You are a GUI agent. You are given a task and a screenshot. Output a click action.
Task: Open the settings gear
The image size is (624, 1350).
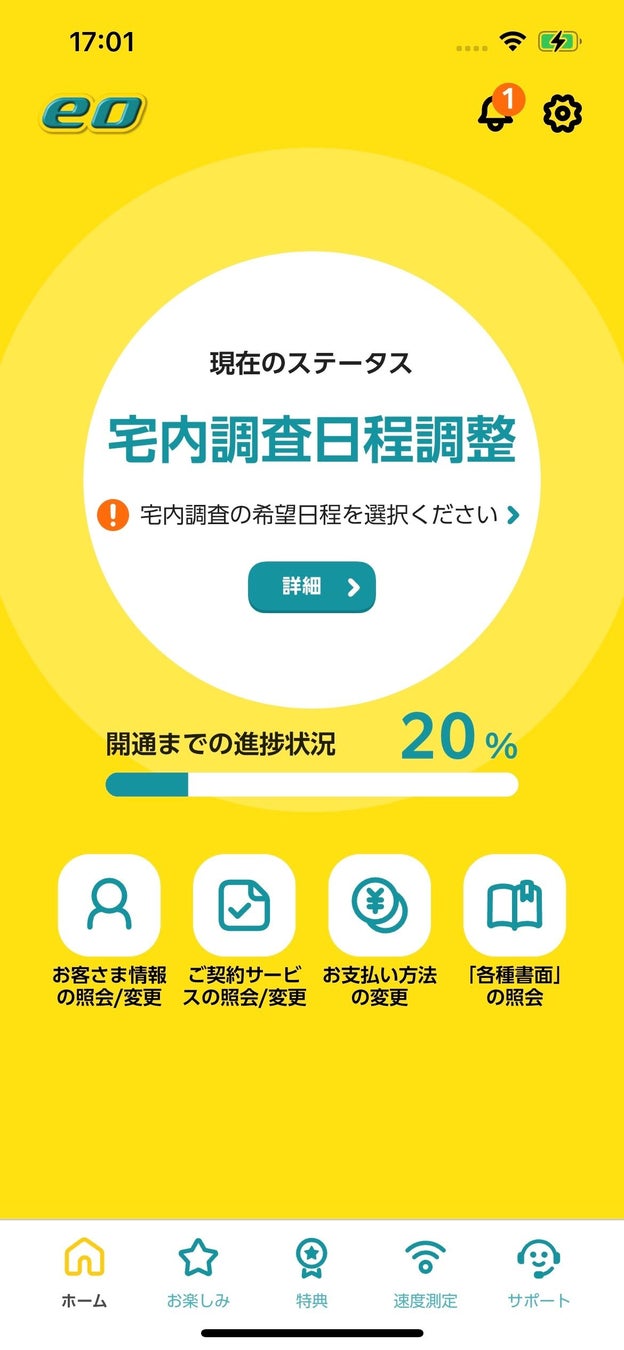click(x=562, y=113)
